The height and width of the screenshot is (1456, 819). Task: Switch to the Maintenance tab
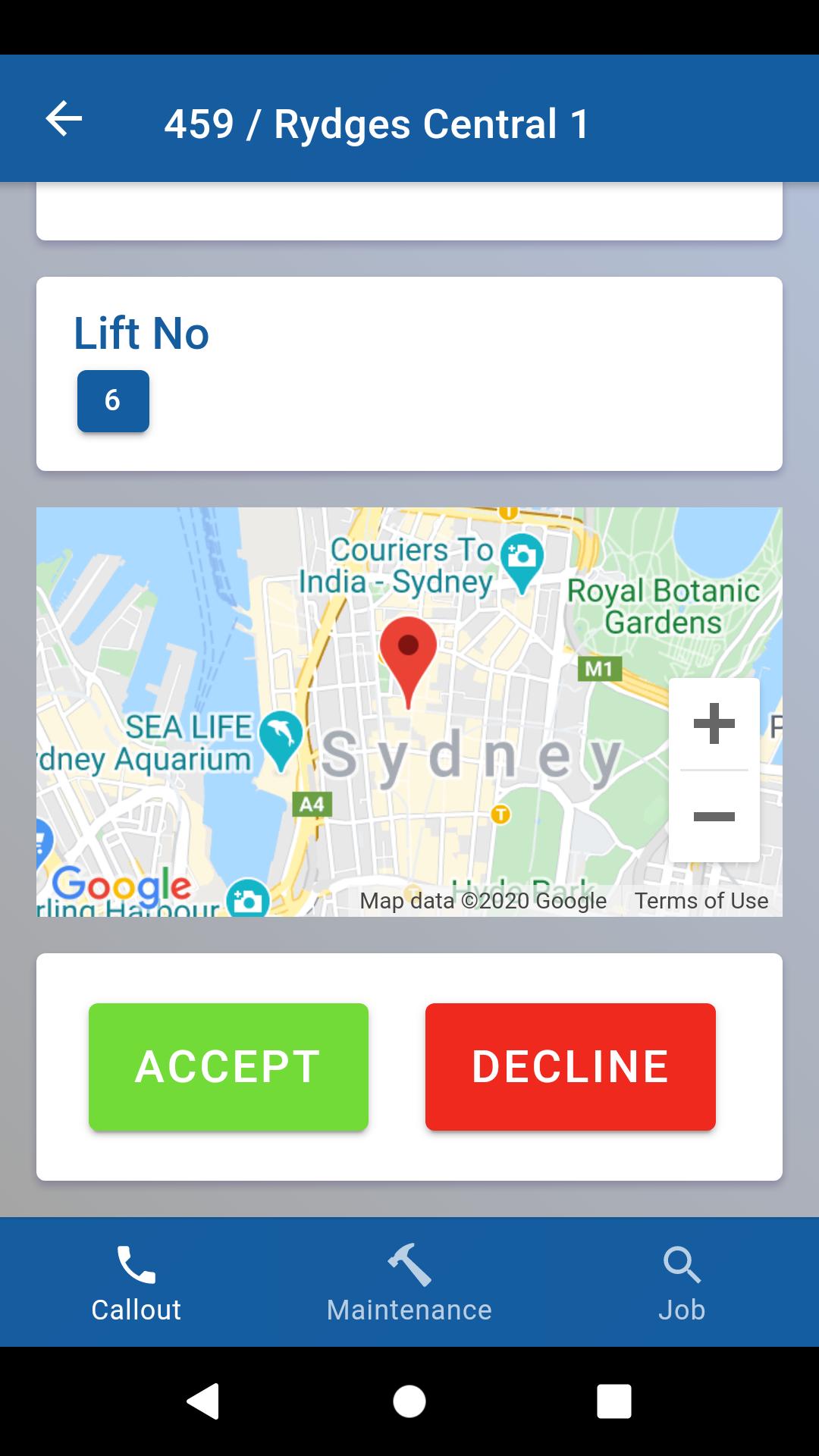(409, 1282)
